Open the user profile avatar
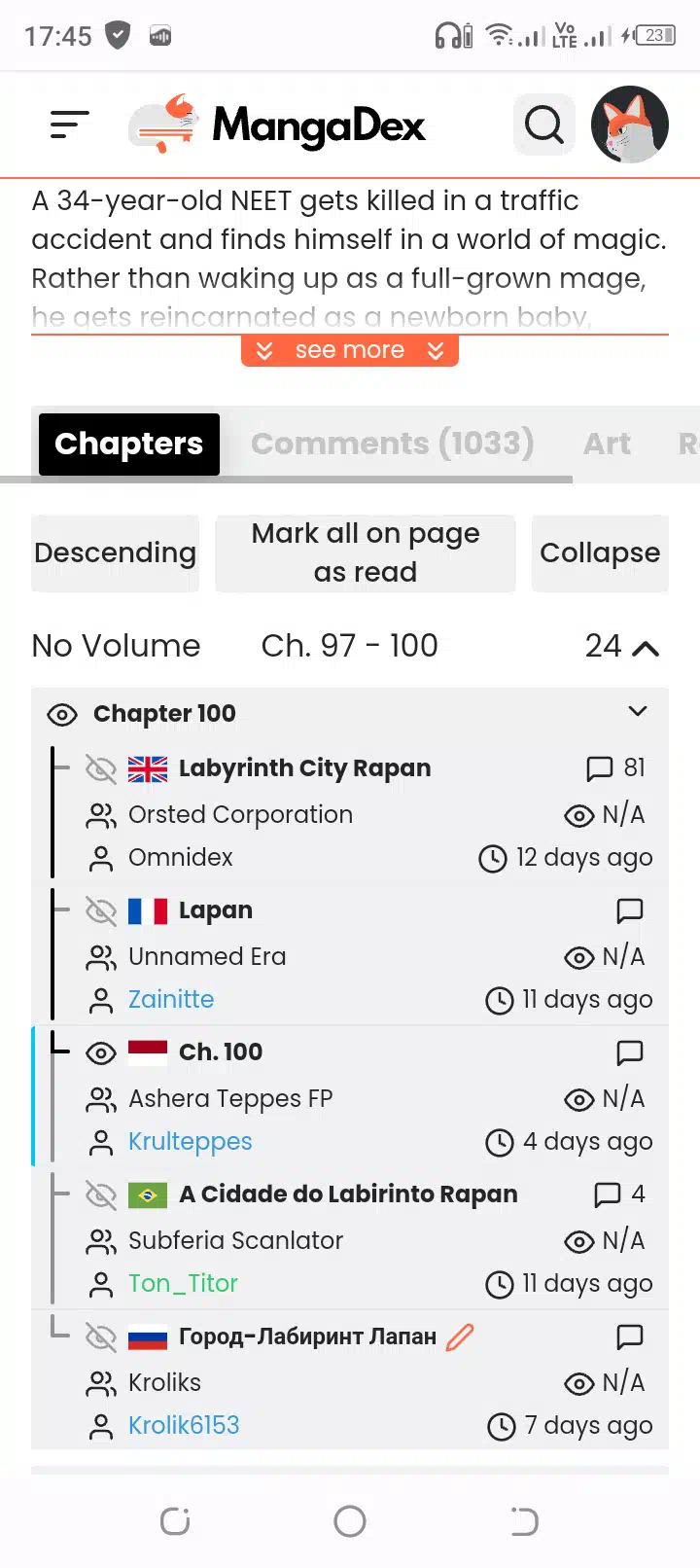Viewport: 700px width, 1568px height. [630, 125]
